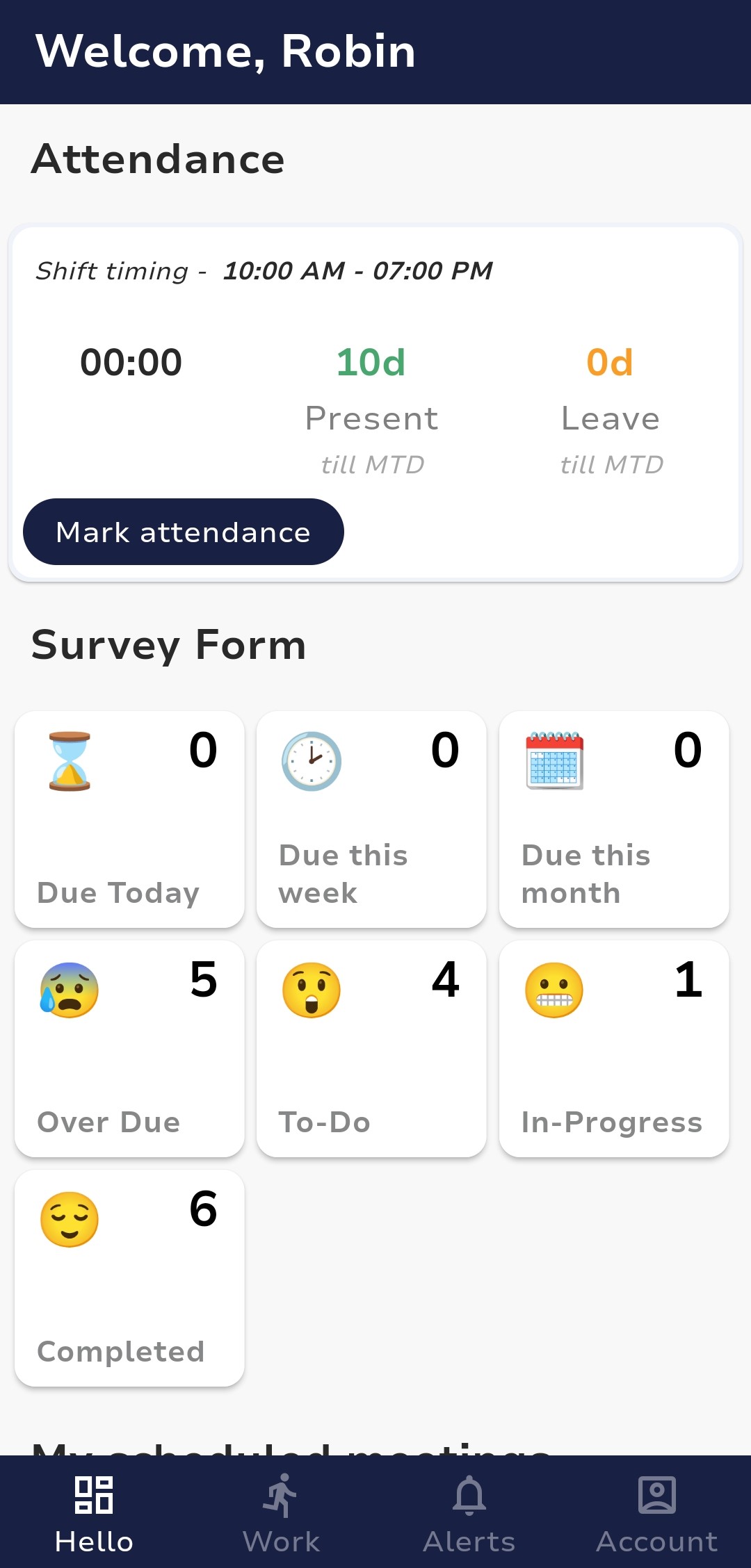Select the Hello tab

coord(94,1513)
